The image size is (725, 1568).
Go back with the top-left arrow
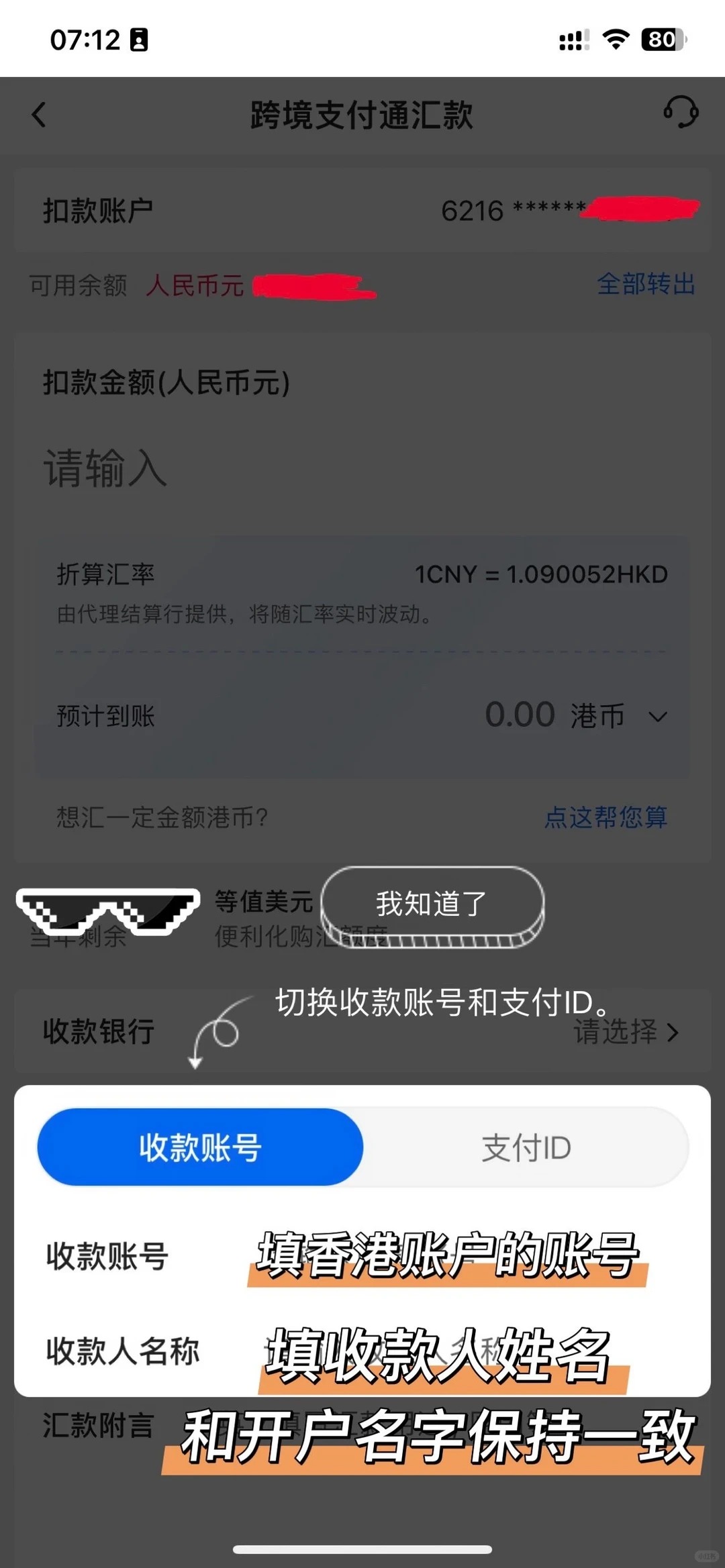(x=39, y=115)
